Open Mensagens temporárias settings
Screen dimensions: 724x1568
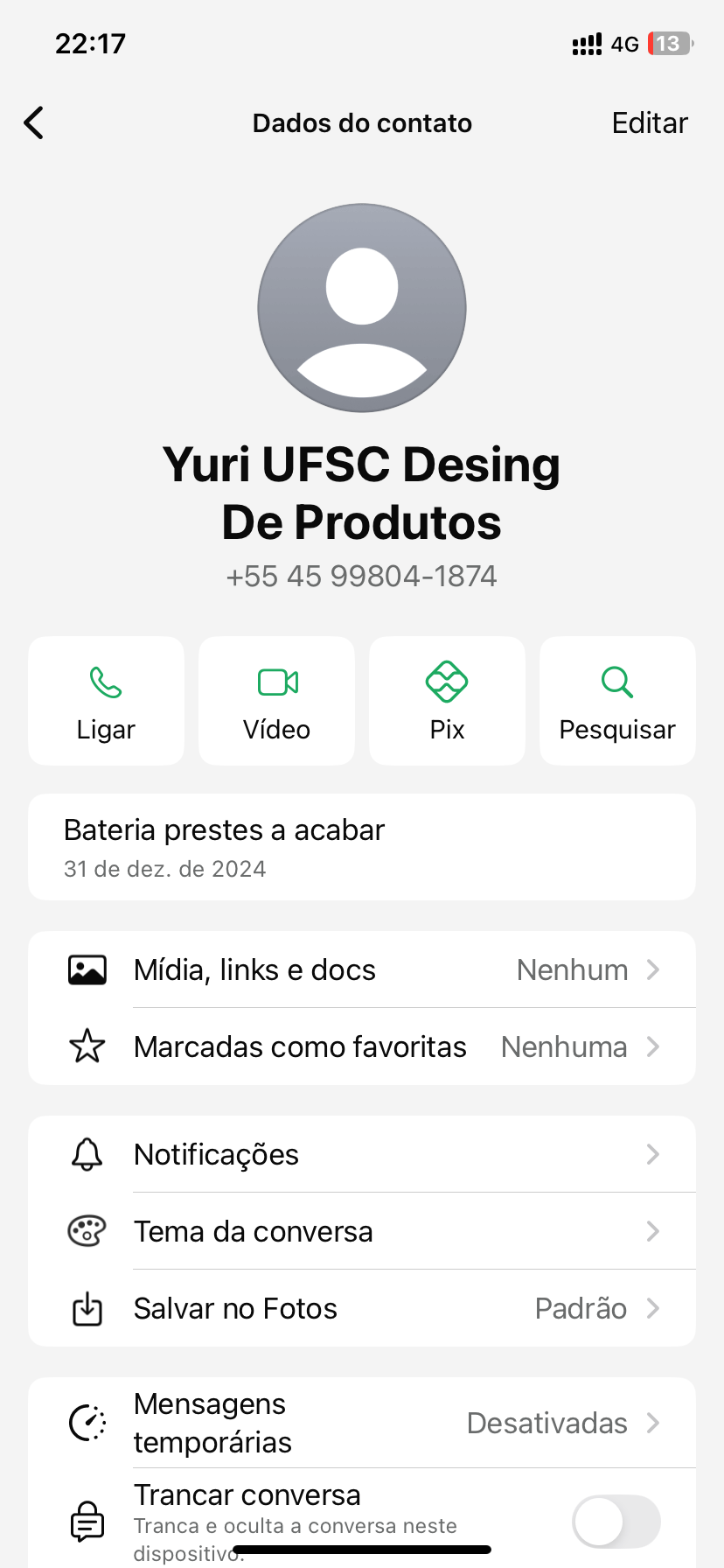[362, 1423]
